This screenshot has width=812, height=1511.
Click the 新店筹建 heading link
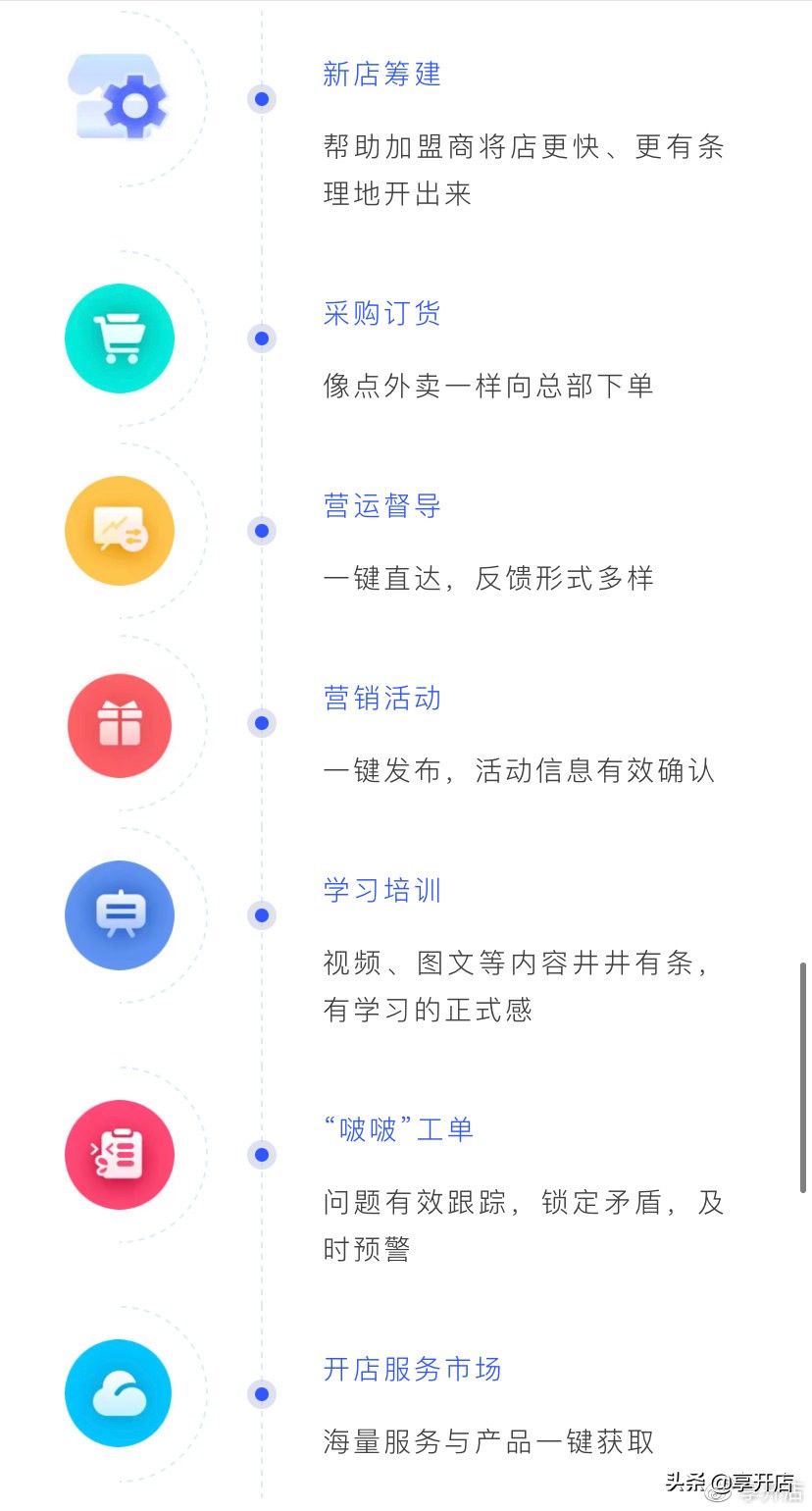point(381,75)
